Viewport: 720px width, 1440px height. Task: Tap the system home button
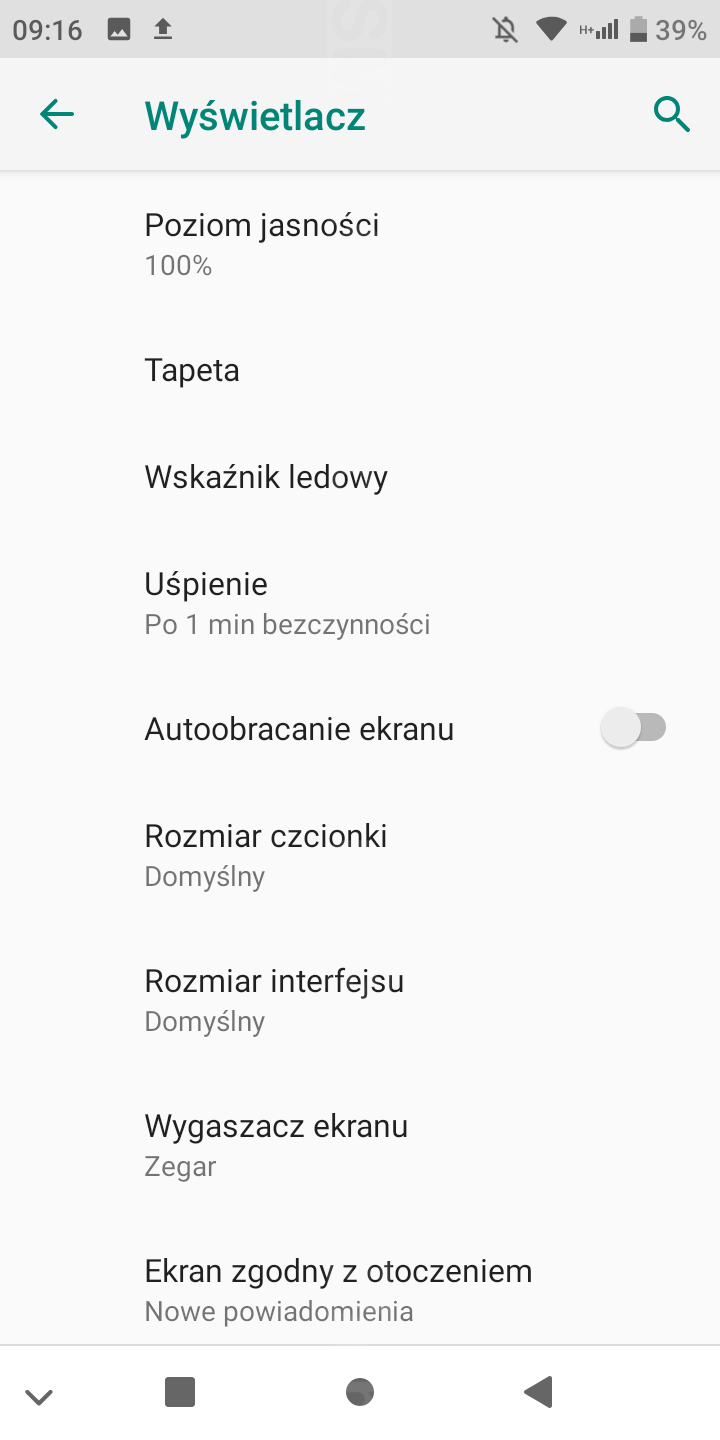[360, 1392]
